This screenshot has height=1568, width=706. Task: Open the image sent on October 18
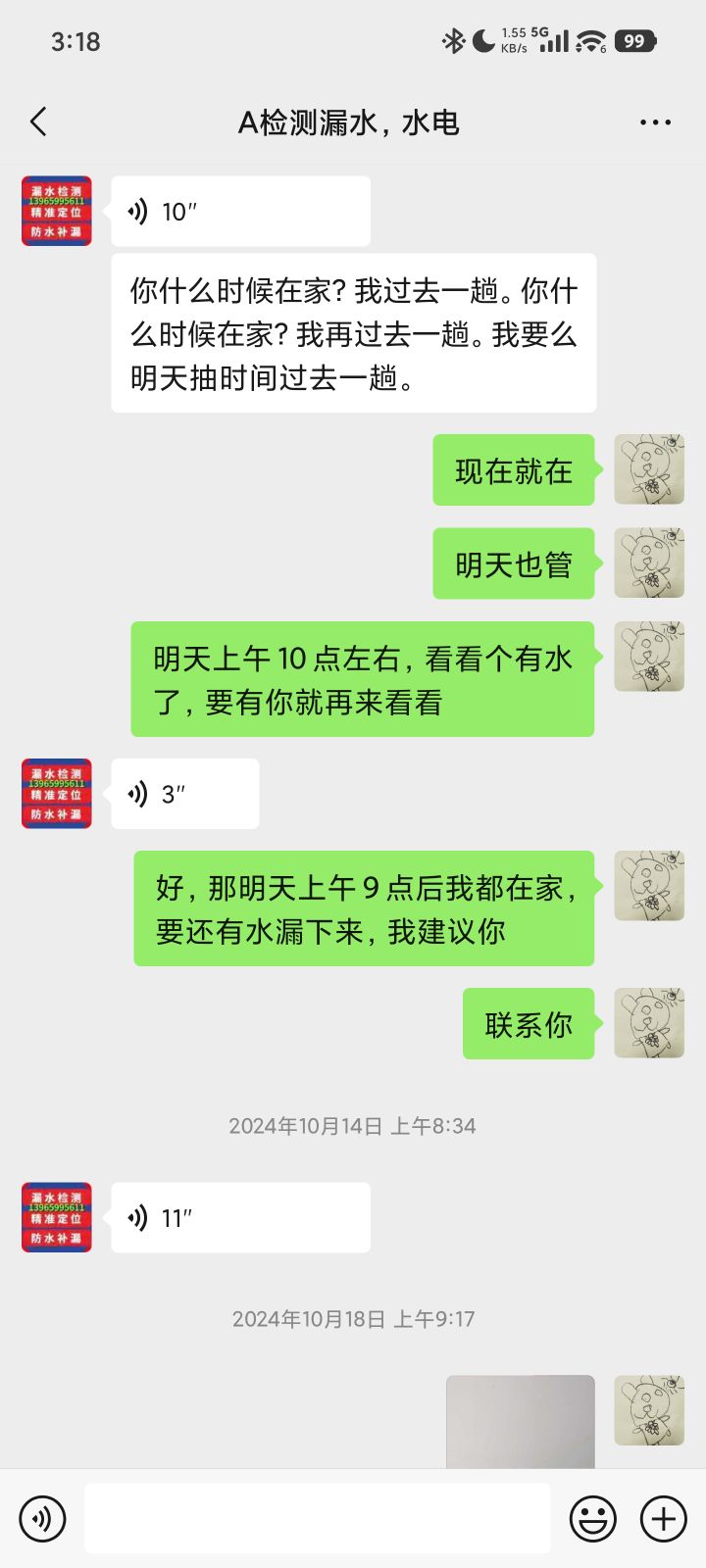[520, 1421]
